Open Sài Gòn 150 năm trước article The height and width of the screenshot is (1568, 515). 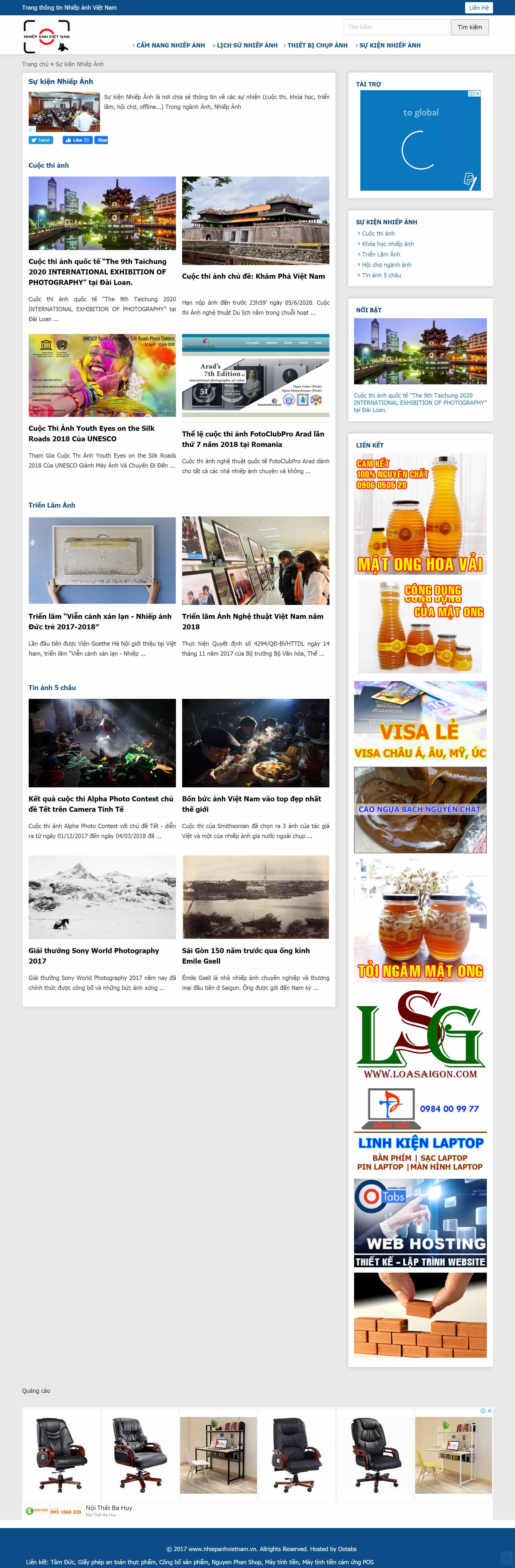coord(245,955)
